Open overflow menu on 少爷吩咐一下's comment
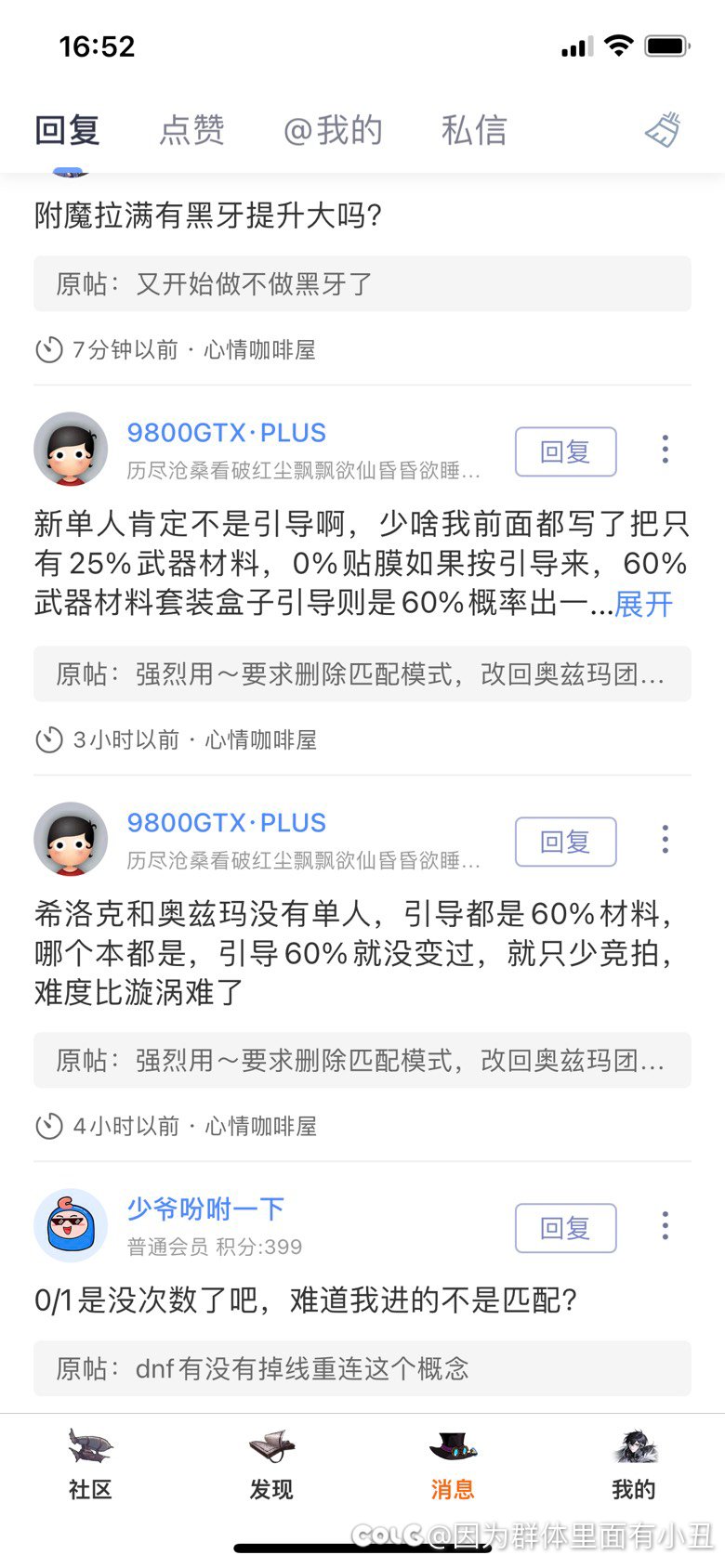Viewport: 725px width, 1568px height. tap(665, 1226)
